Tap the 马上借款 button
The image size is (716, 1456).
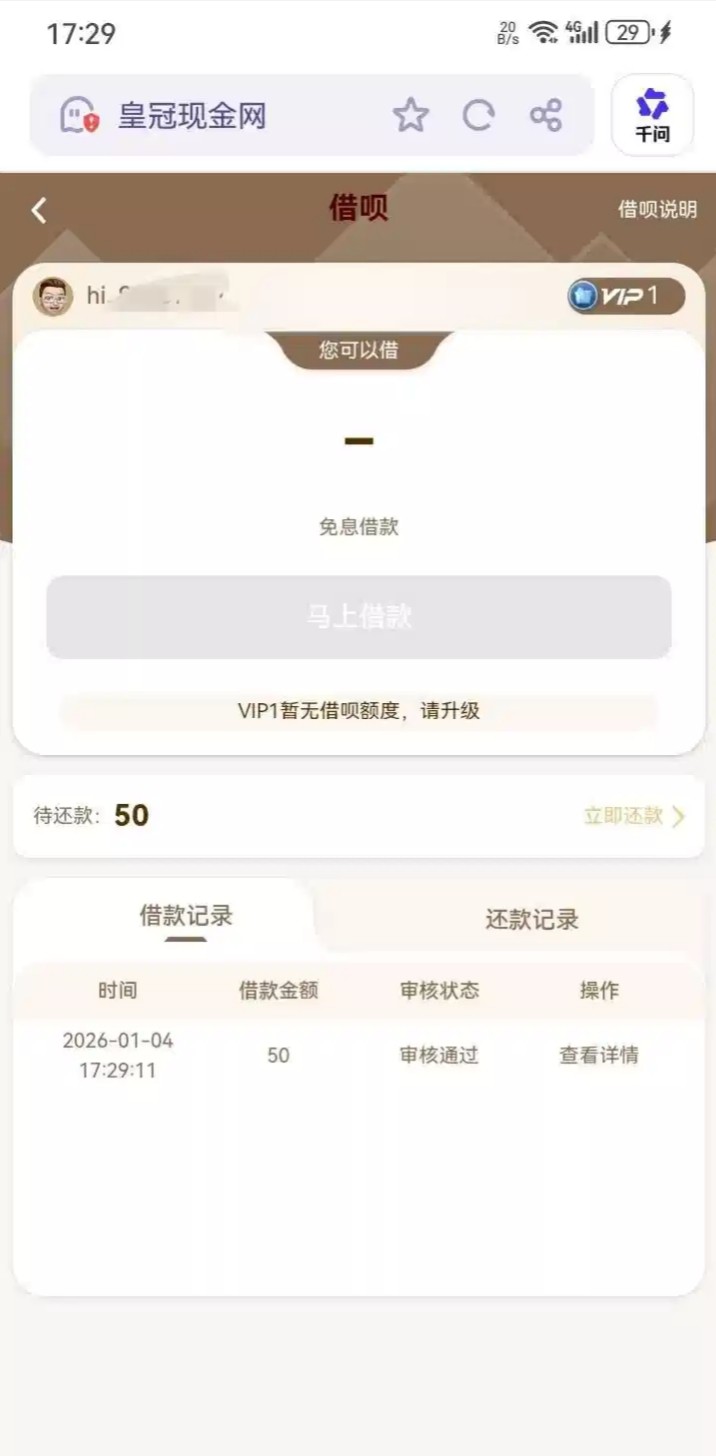(x=358, y=617)
